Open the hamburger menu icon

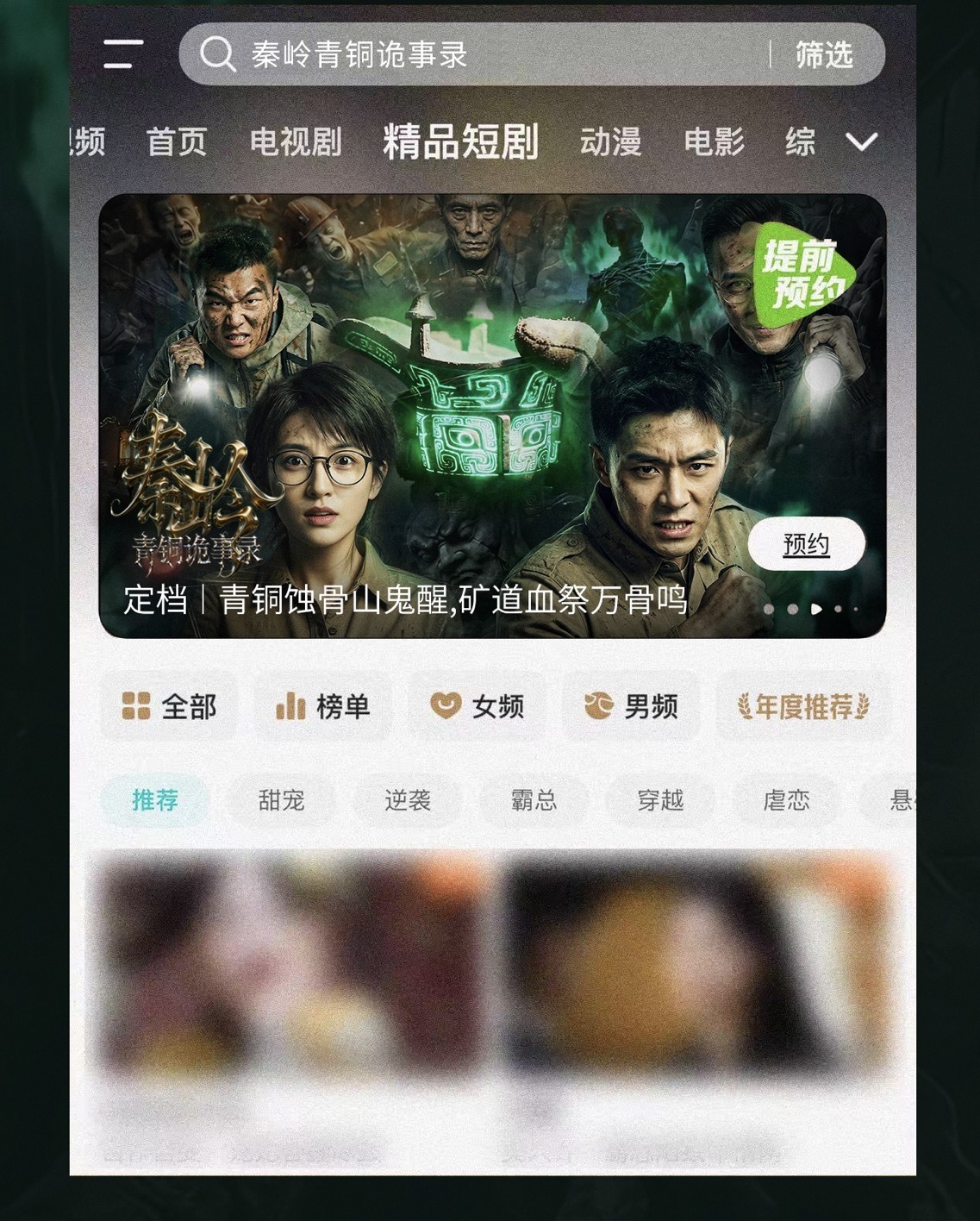point(123,53)
